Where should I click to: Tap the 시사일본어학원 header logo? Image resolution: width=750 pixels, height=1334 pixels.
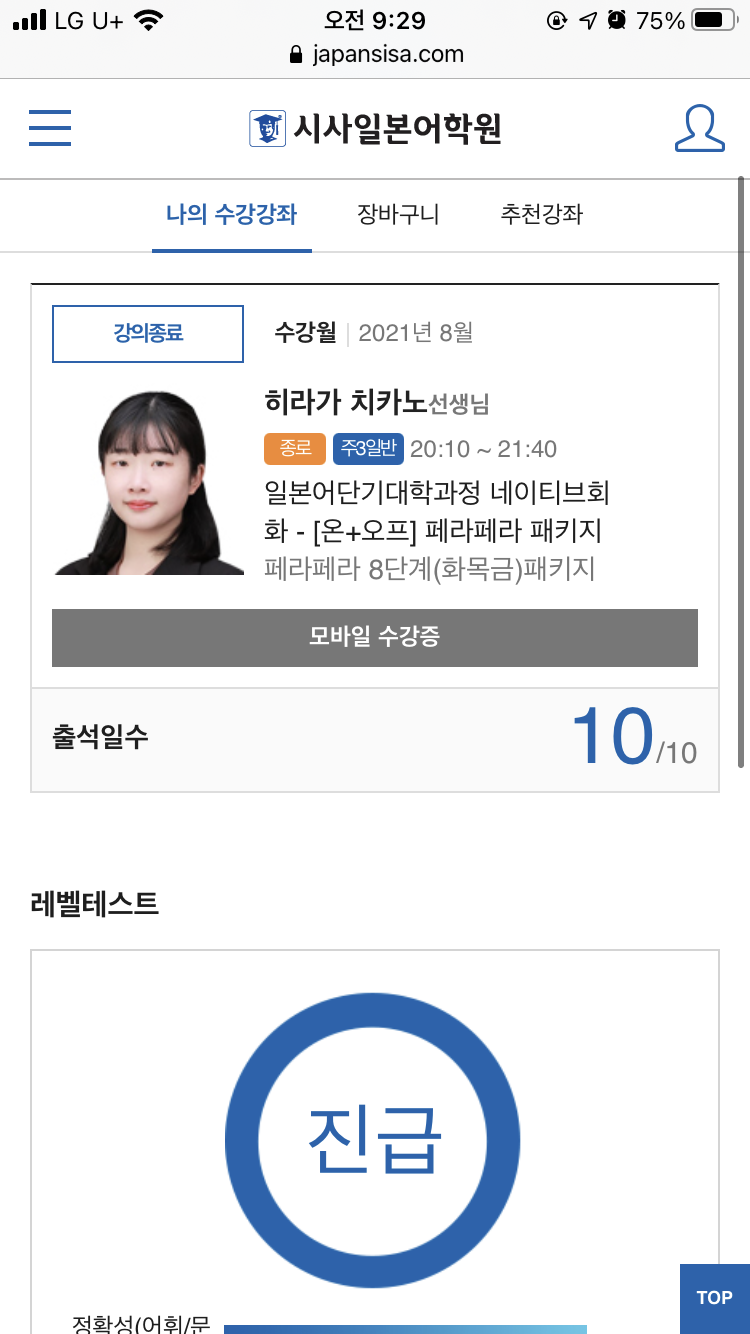point(375,128)
